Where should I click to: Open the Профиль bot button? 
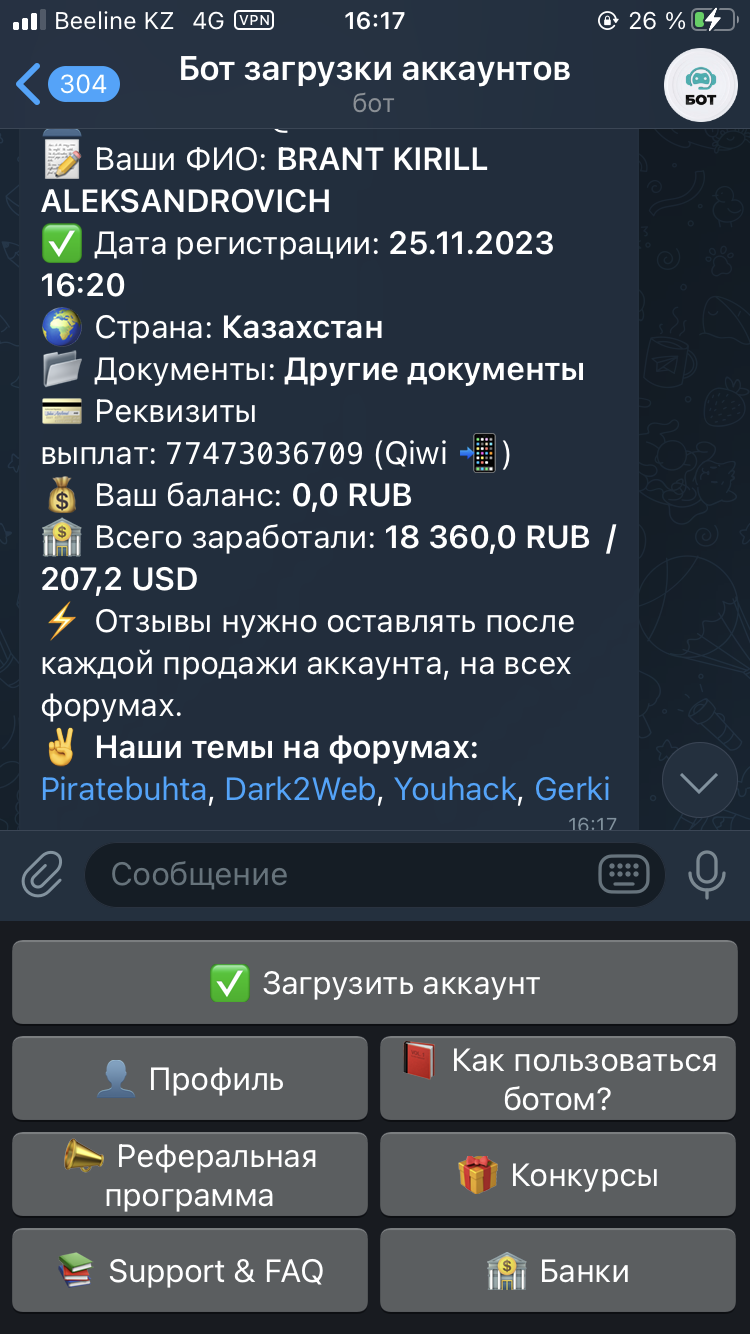190,1079
